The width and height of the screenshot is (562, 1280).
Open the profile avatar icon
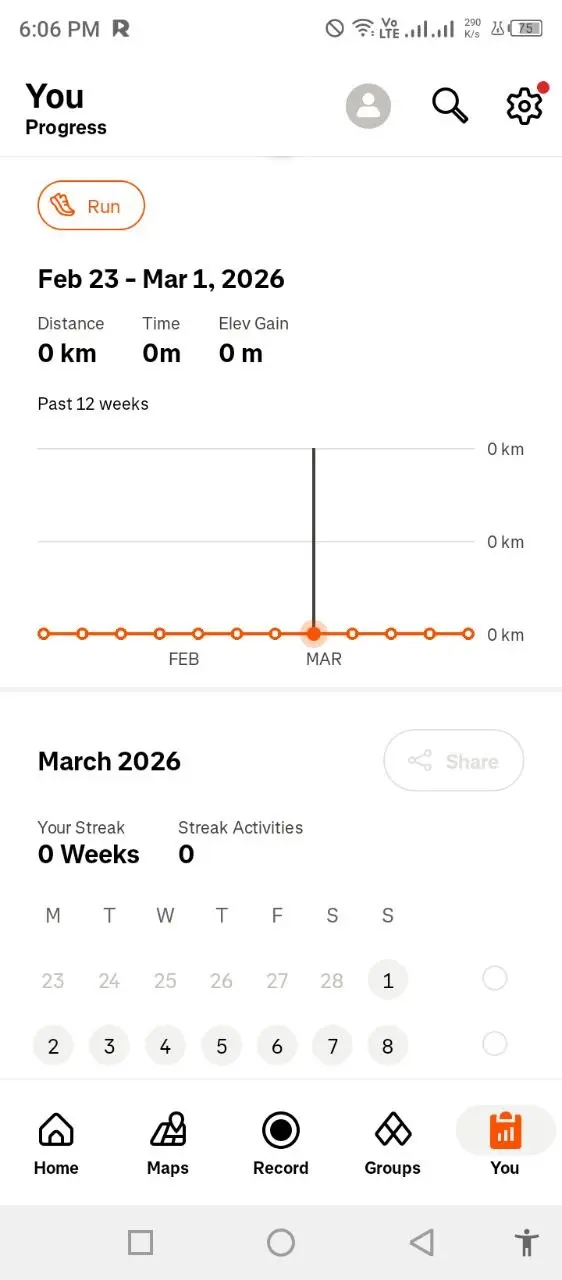pos(368,106)
